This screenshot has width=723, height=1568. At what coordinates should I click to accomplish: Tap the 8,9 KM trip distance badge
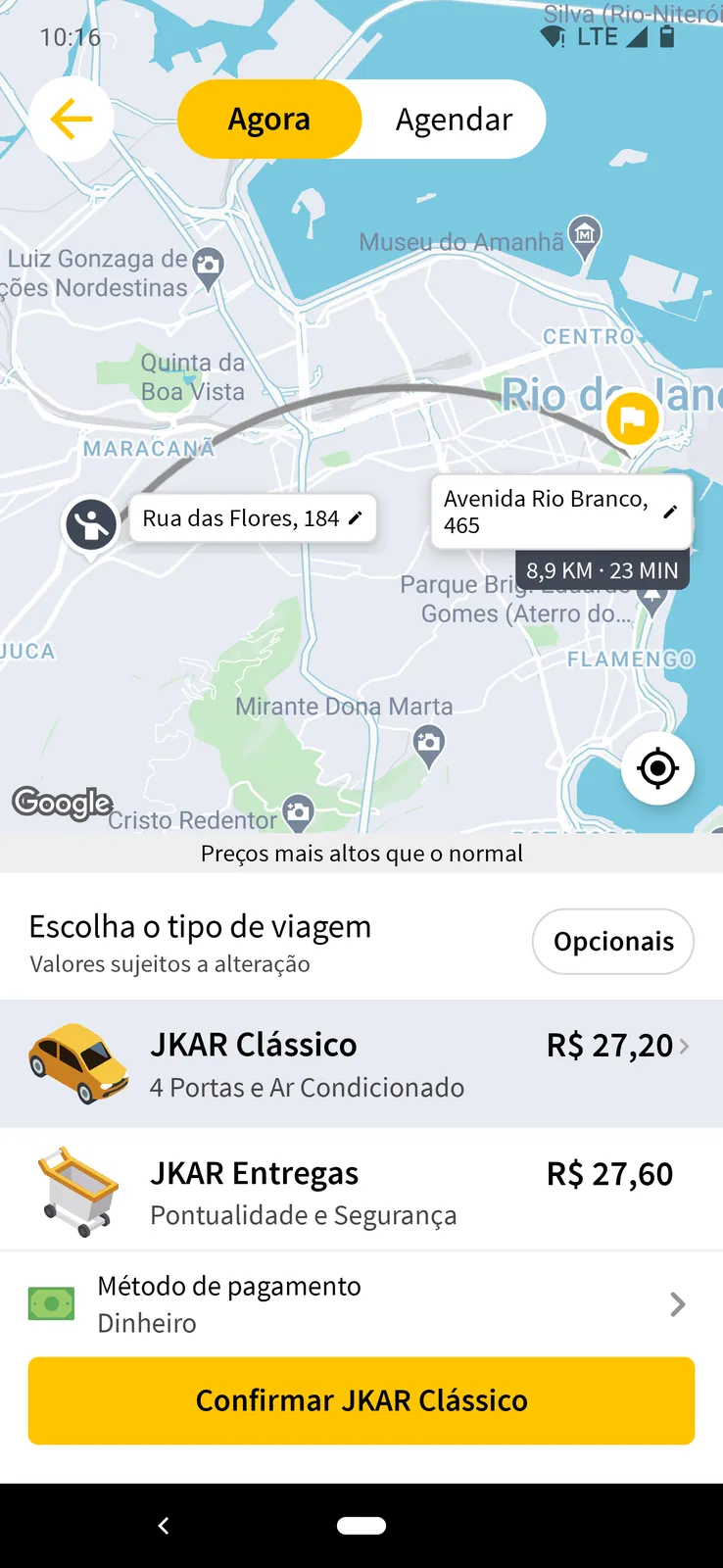tap(602, 568)
